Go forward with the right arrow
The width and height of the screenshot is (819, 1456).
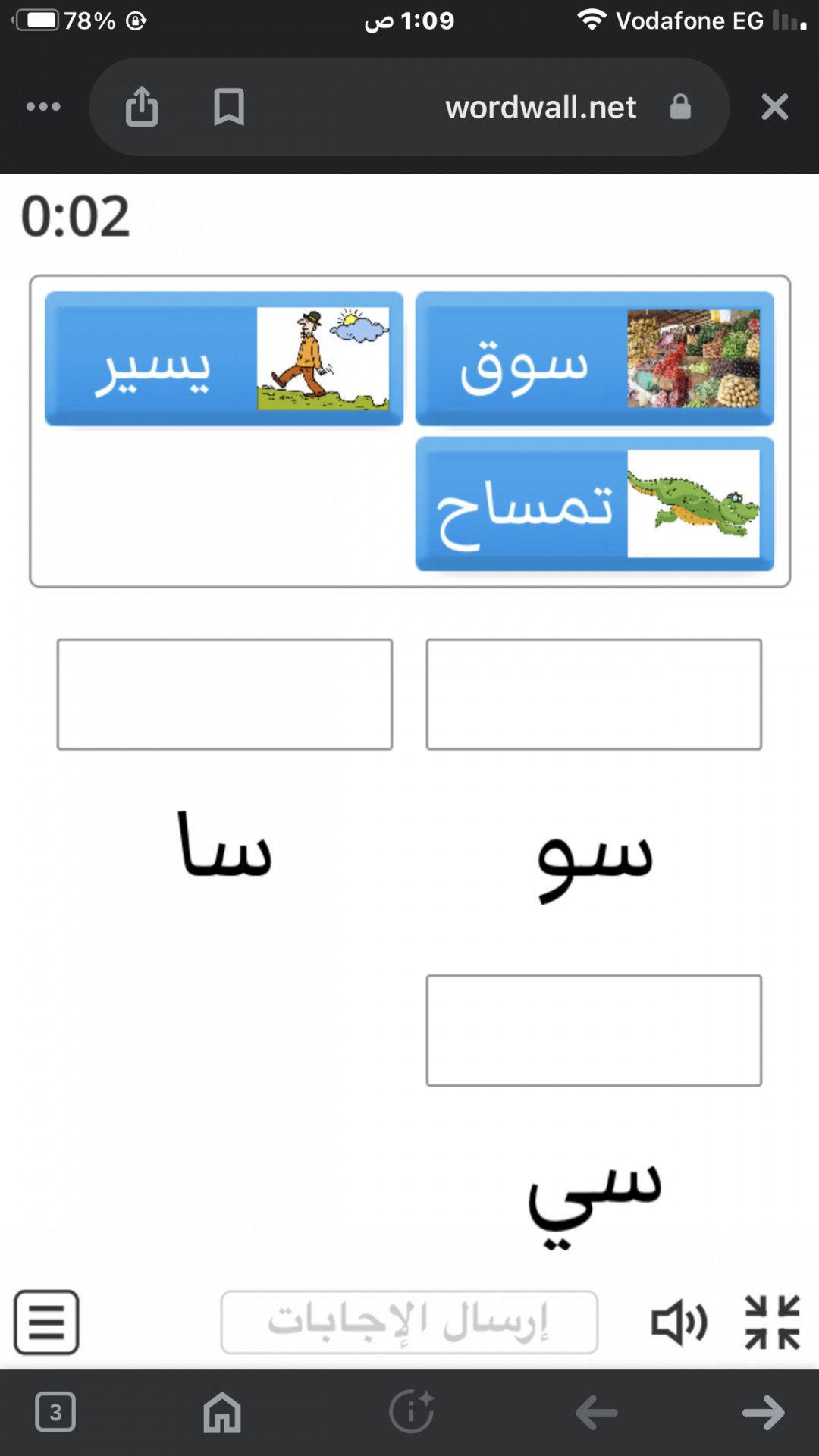[x=763, y=1413]
